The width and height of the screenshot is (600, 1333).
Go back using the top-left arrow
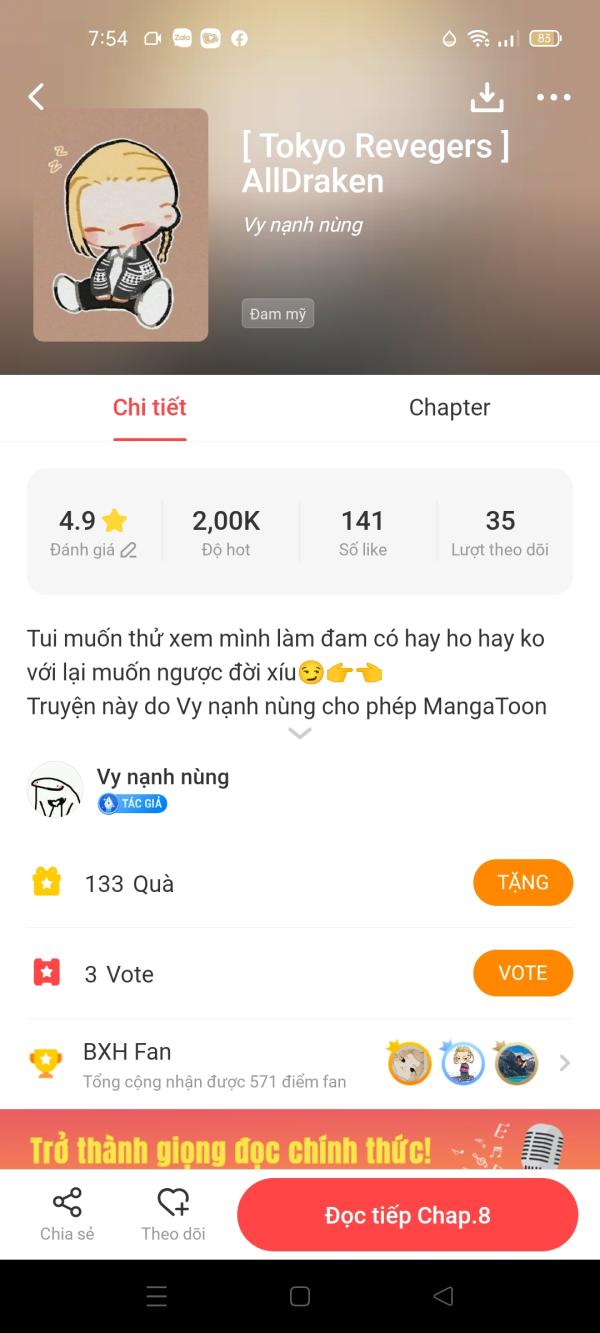pyautogui.click(x=37, y=97)
